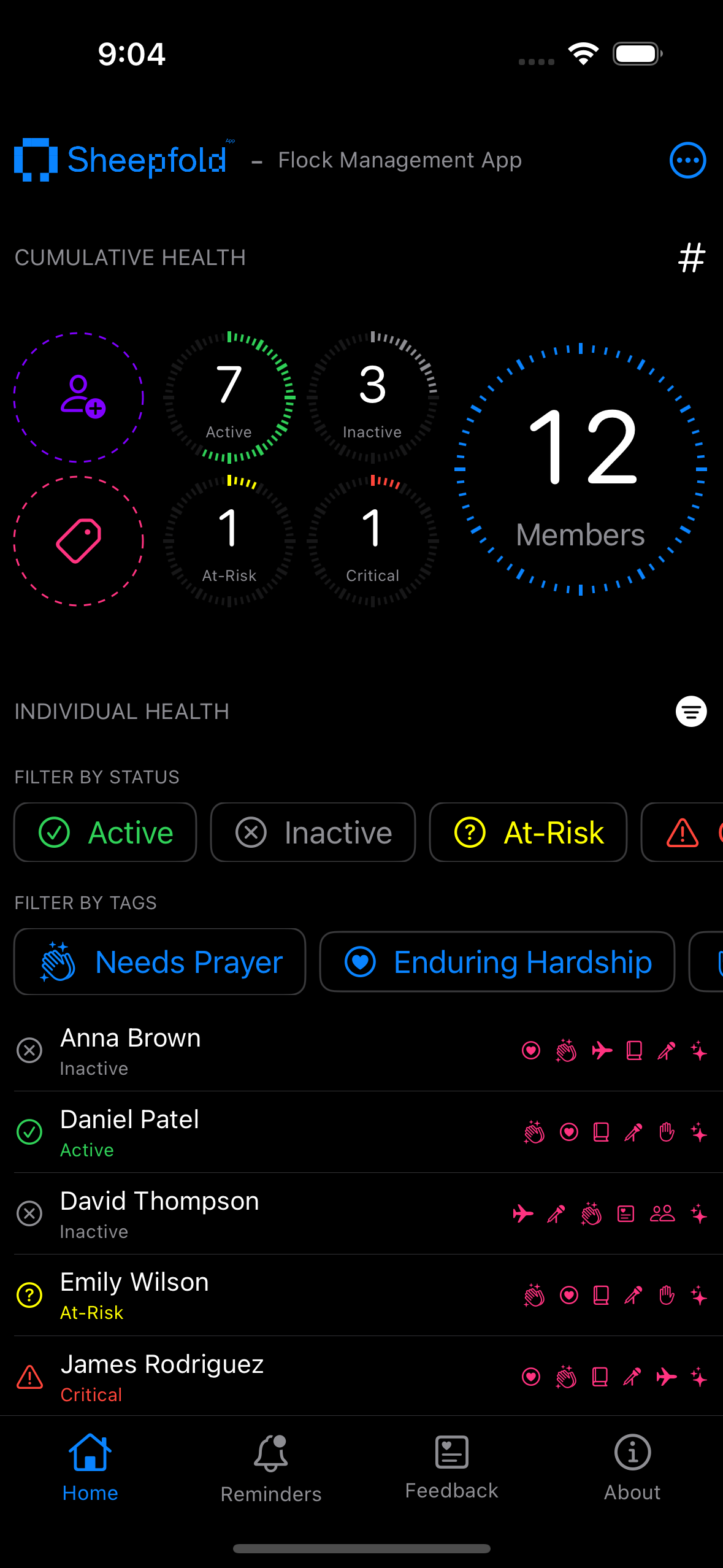Open Daniel Patel's member record
The width and height of the screenshot is (723, 1568).
(x=362, y=1132)
